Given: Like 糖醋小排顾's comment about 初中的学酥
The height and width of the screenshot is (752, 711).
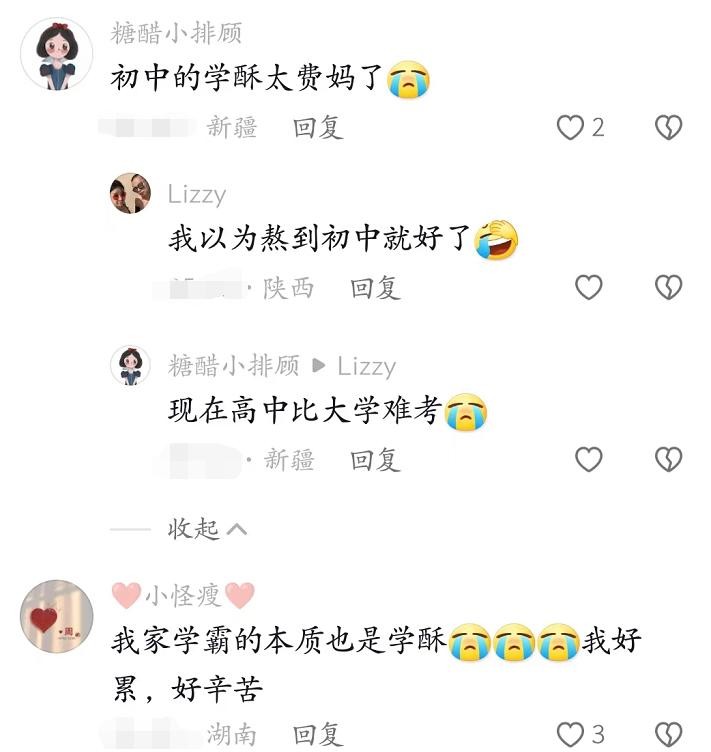Looking at the screenshot, I should (570, 128).
